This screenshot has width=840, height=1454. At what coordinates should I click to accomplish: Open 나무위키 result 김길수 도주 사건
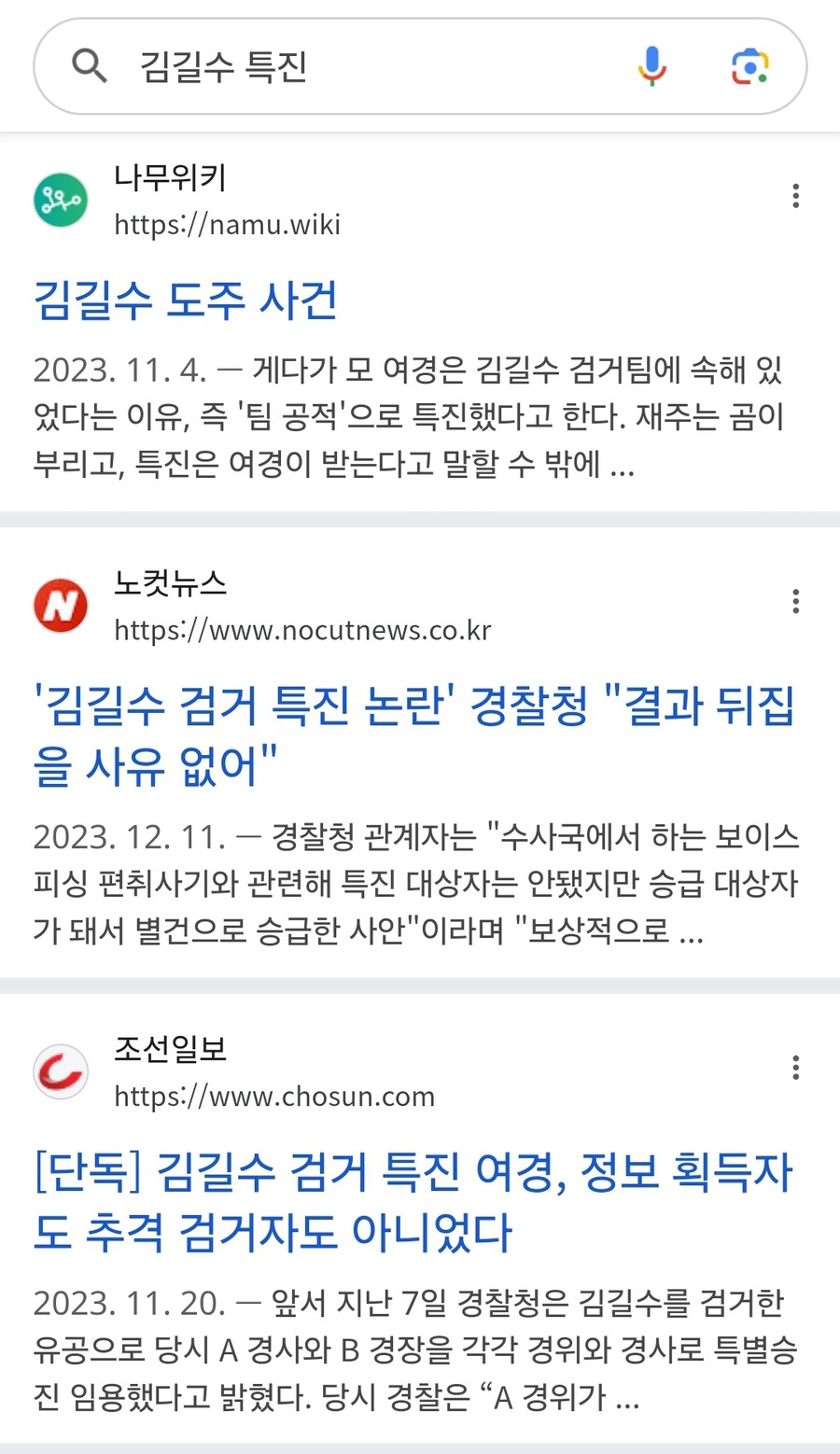[186, 301]
